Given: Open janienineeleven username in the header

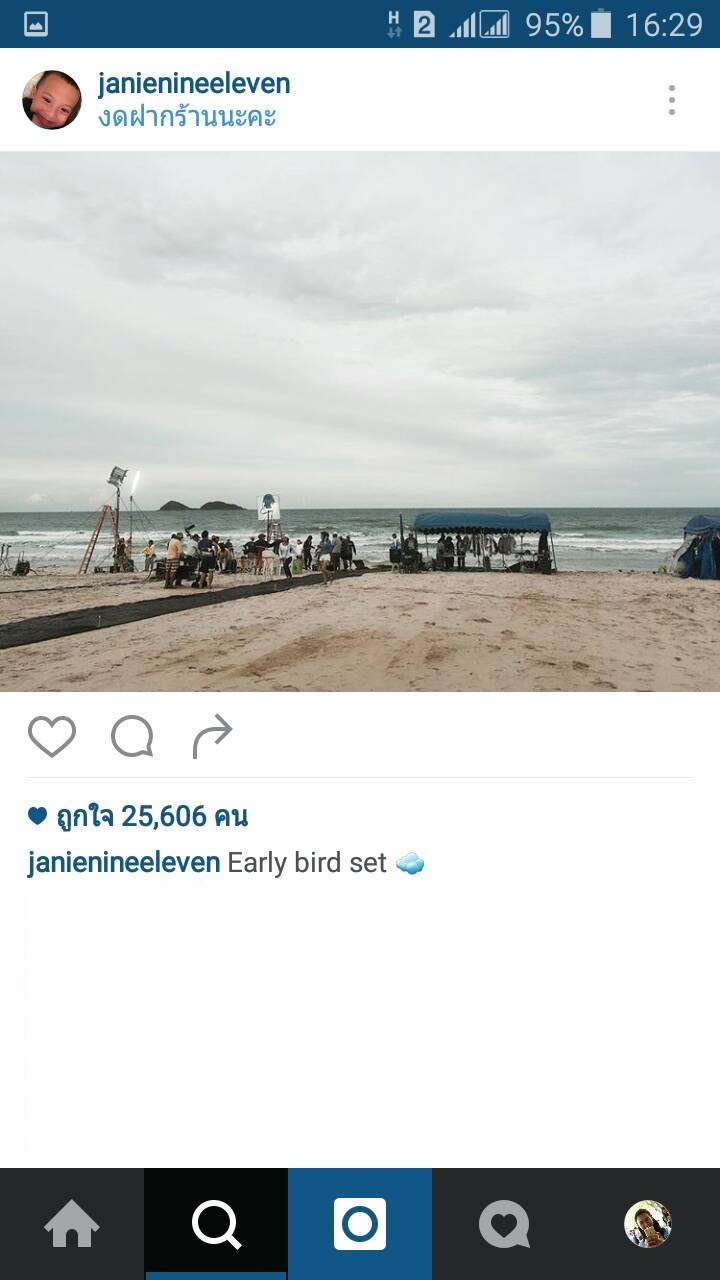Looking at the screenshot, I should pos(194,84).
